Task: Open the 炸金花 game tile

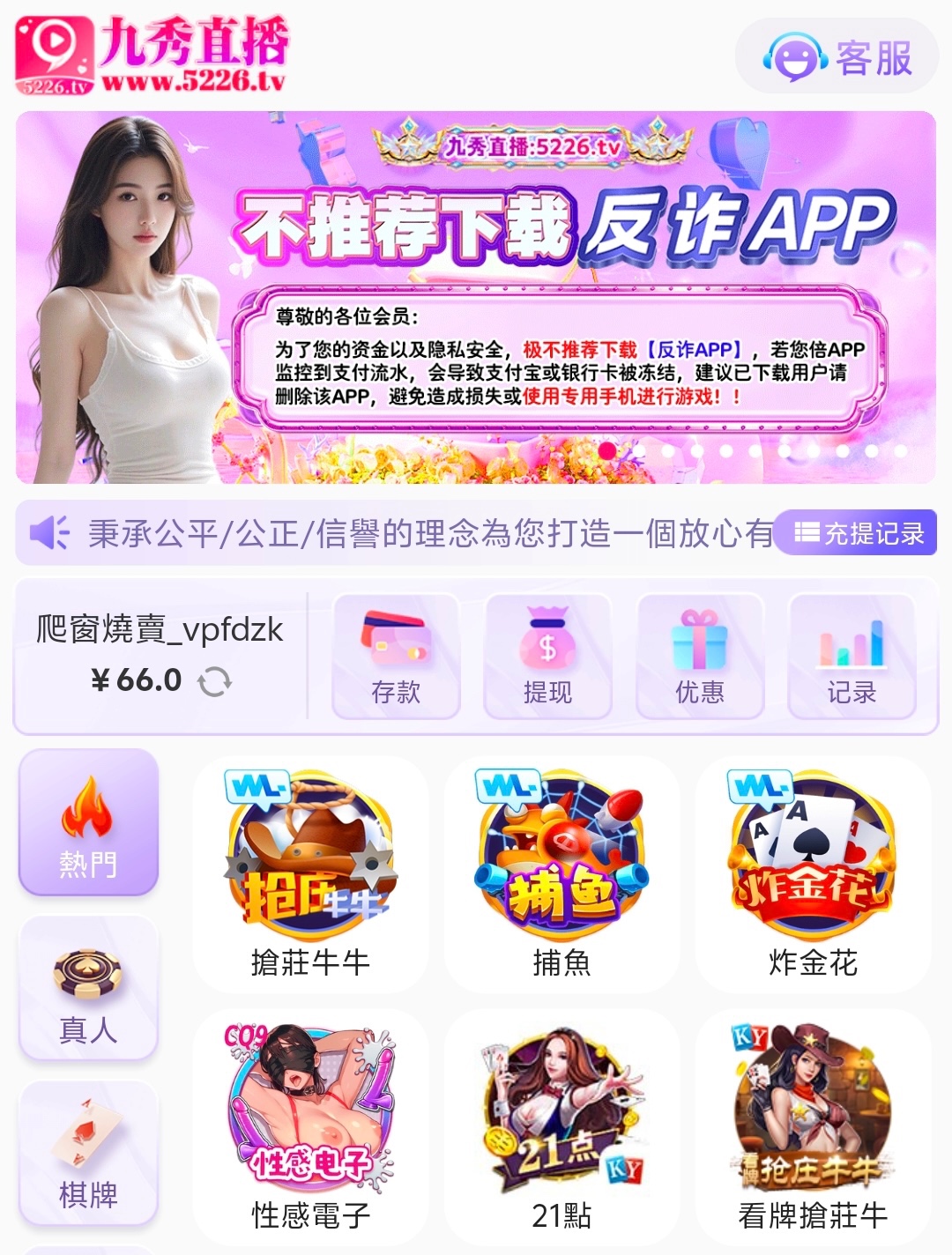Action: pyautogui.click(x=813, y=874)
